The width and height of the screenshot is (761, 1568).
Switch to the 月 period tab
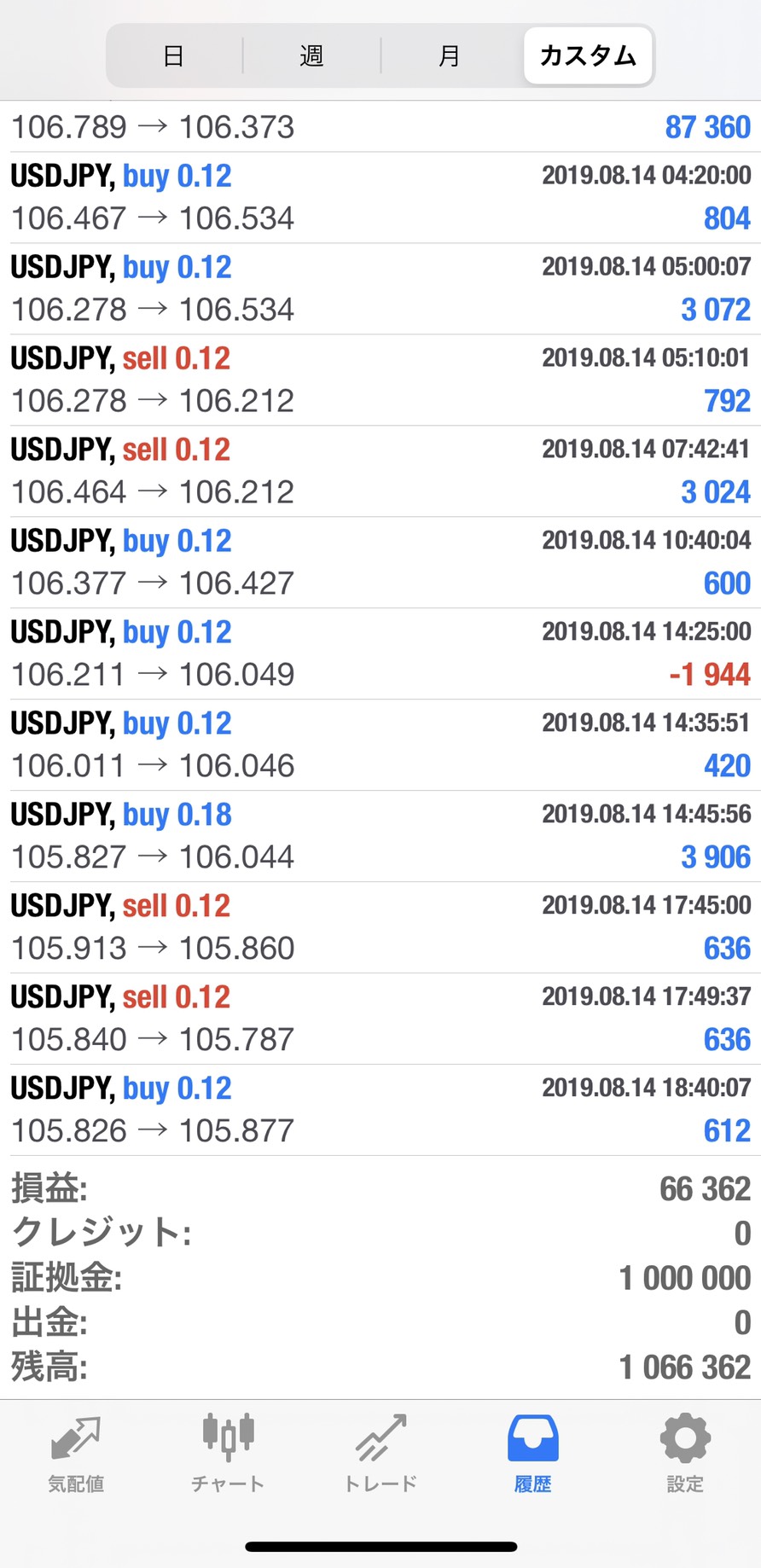[x=450, y=55]
